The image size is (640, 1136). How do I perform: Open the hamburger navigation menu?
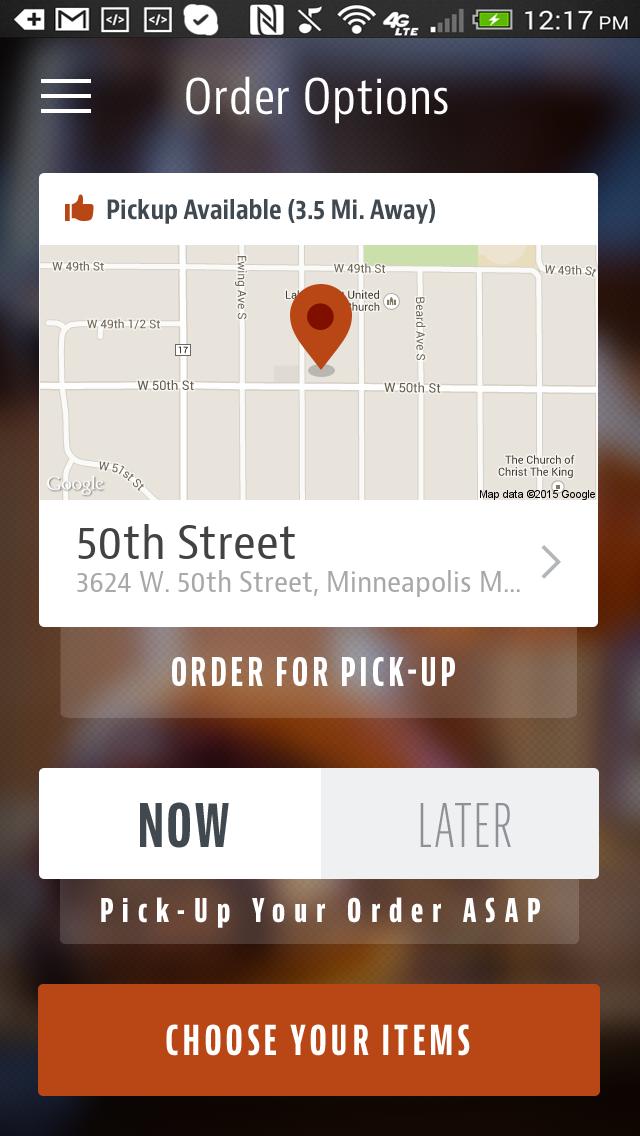pyautogui.click(x=66, y=96)
